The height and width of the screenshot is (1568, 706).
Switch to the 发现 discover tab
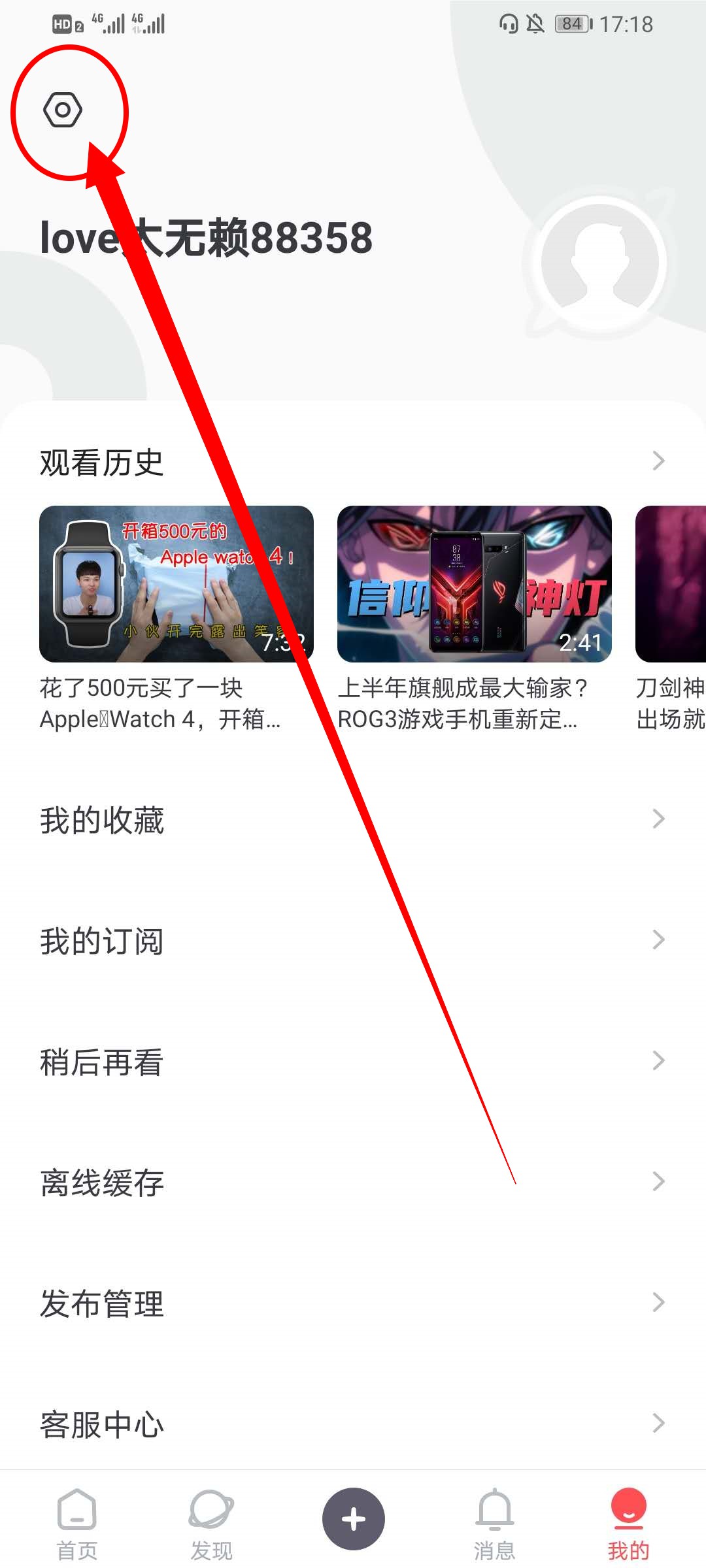[211, 1522]
